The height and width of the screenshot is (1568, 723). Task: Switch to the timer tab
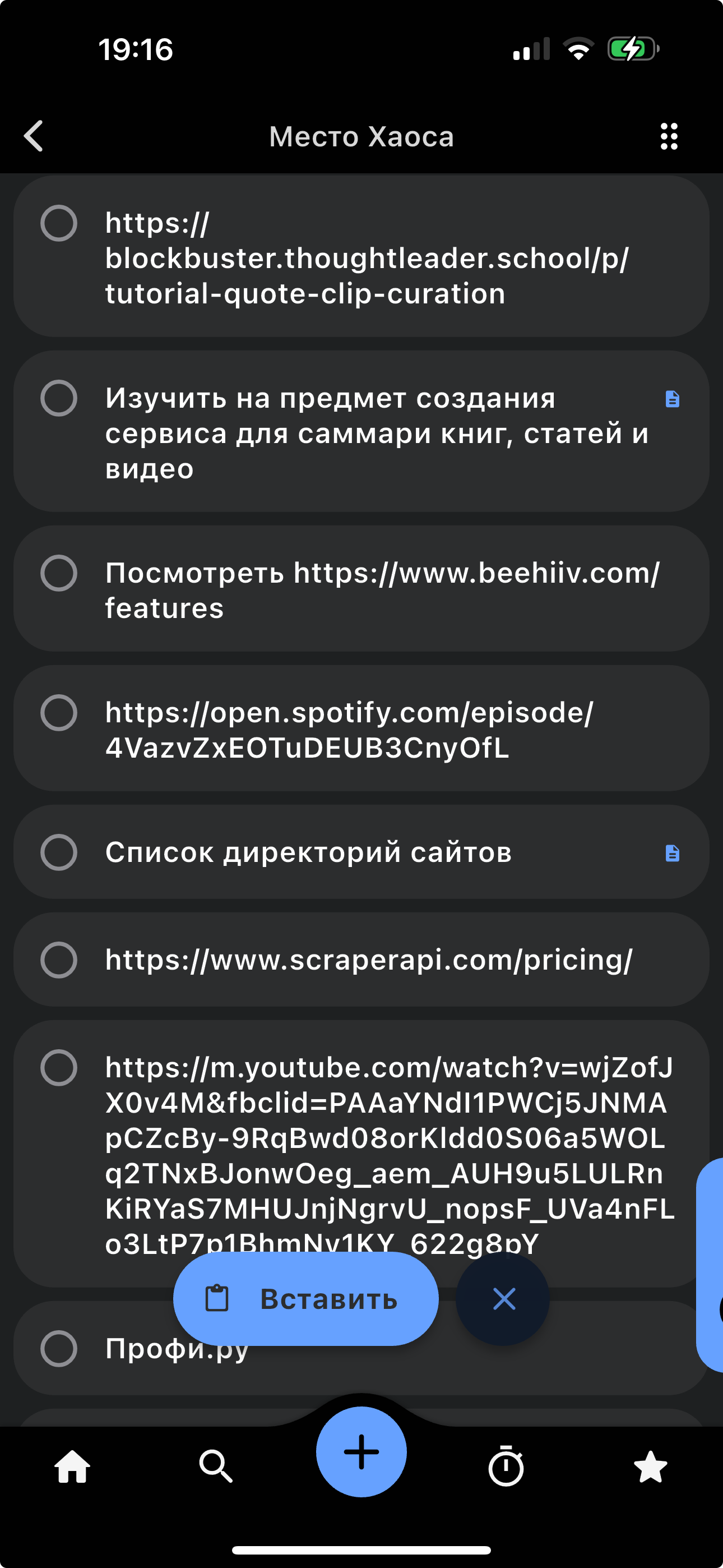(506, 1467)
